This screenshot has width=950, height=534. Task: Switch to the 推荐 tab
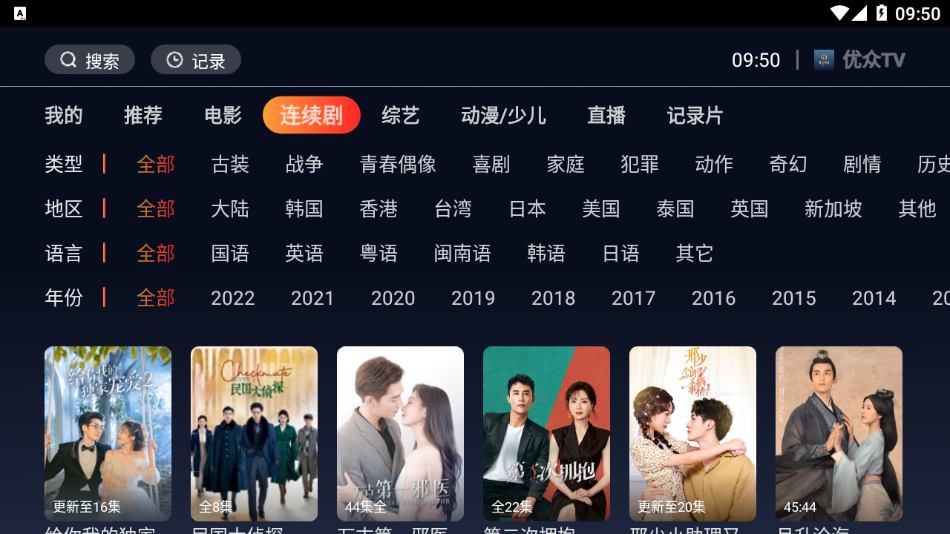(x=143, y=115)
